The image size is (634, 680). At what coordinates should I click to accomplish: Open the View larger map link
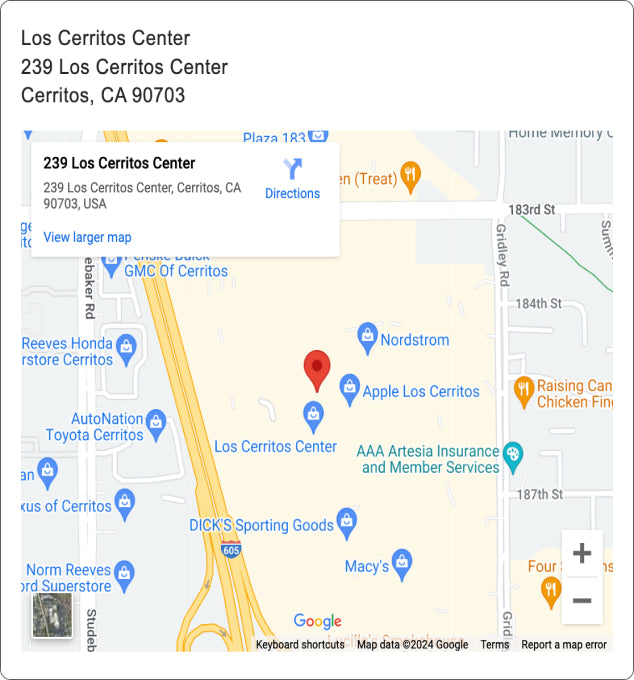(87, 237)
